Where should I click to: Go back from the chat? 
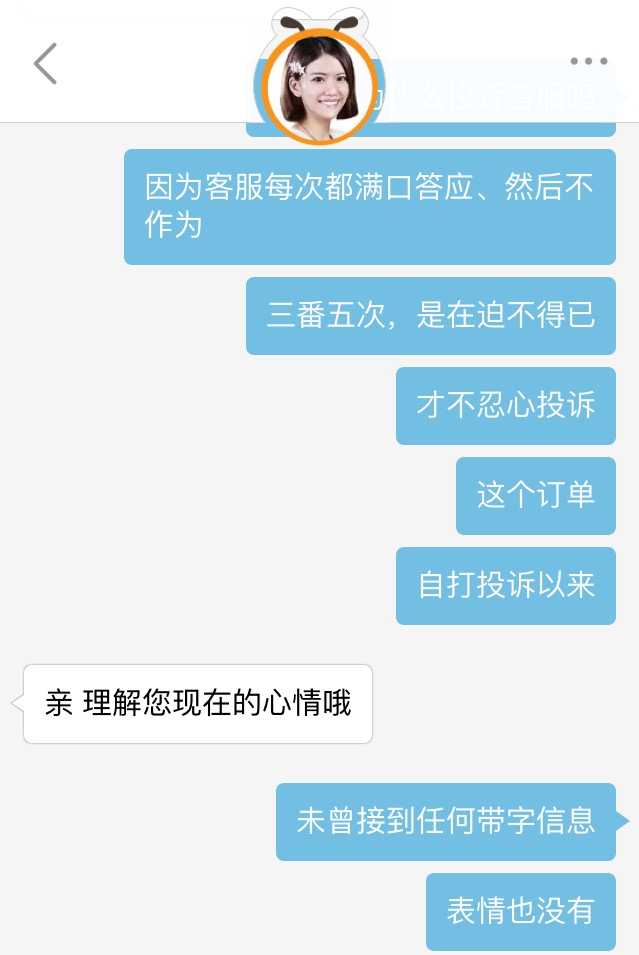click(x=46, y=64)
